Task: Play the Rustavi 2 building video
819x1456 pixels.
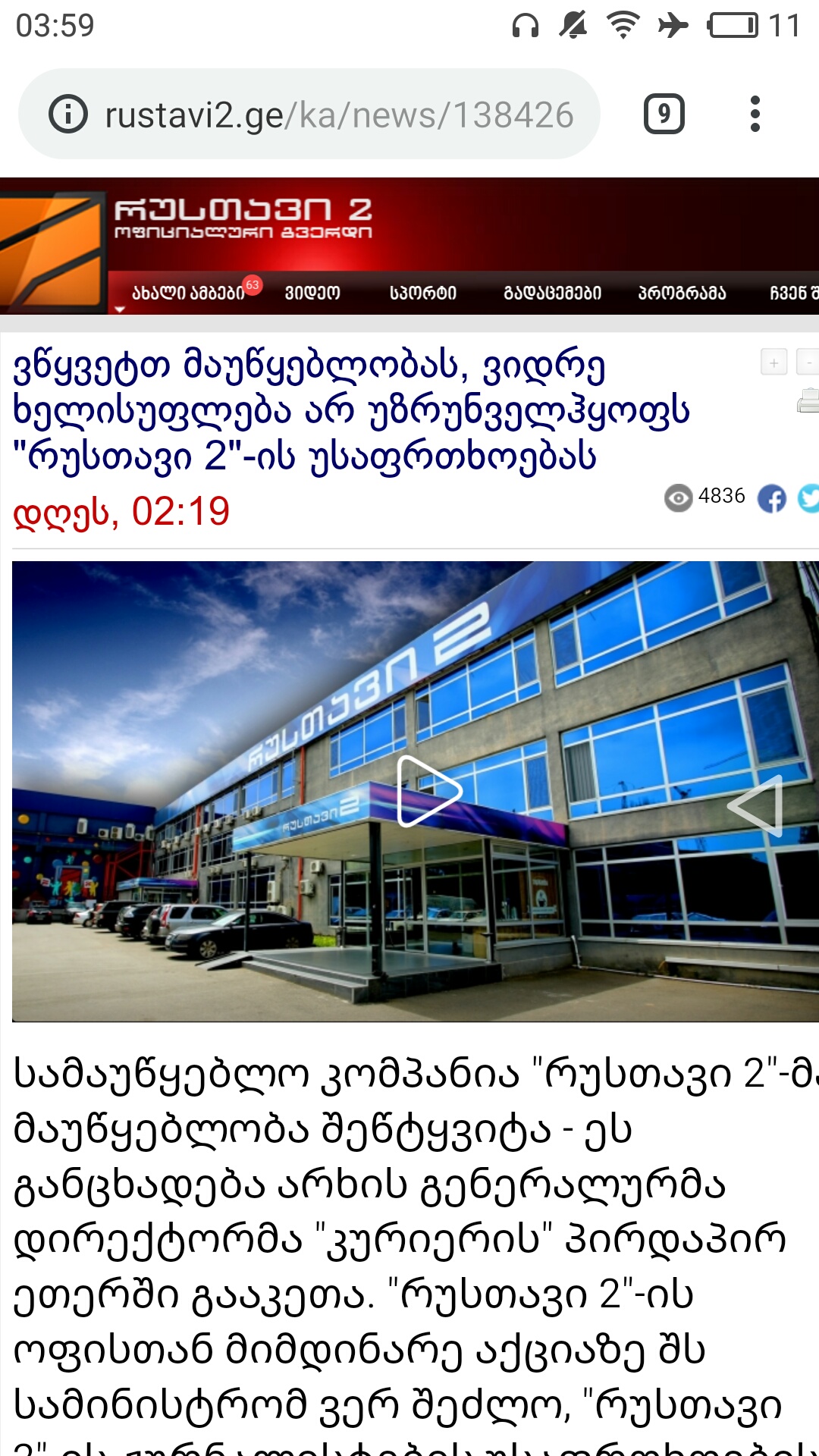Action: coord(428,791)
